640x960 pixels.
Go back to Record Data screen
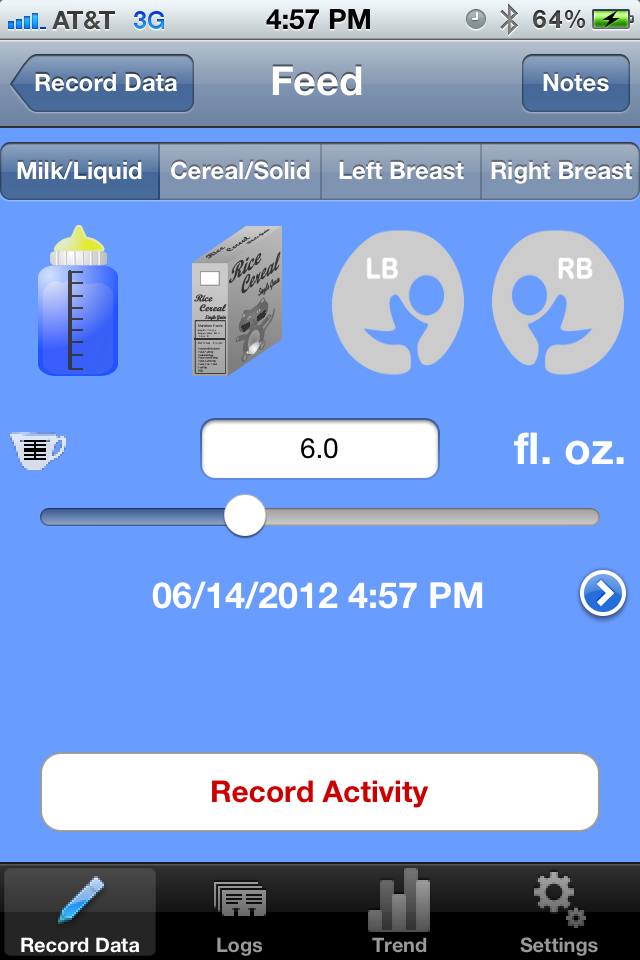point(103,83)
